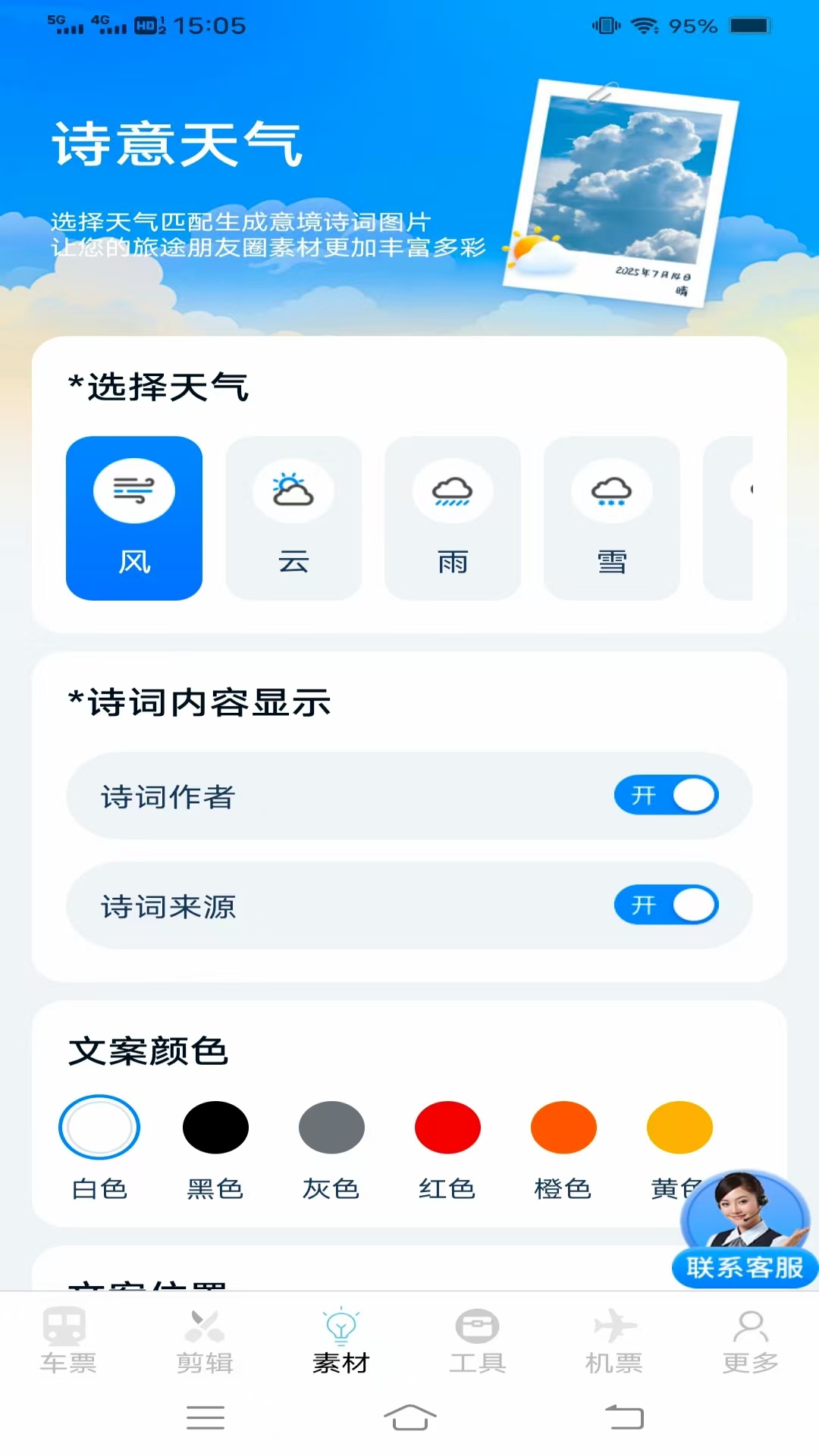Choose the 红色 red color swatch
This screenshot has width=819, height=1456.
(447, 1128)
